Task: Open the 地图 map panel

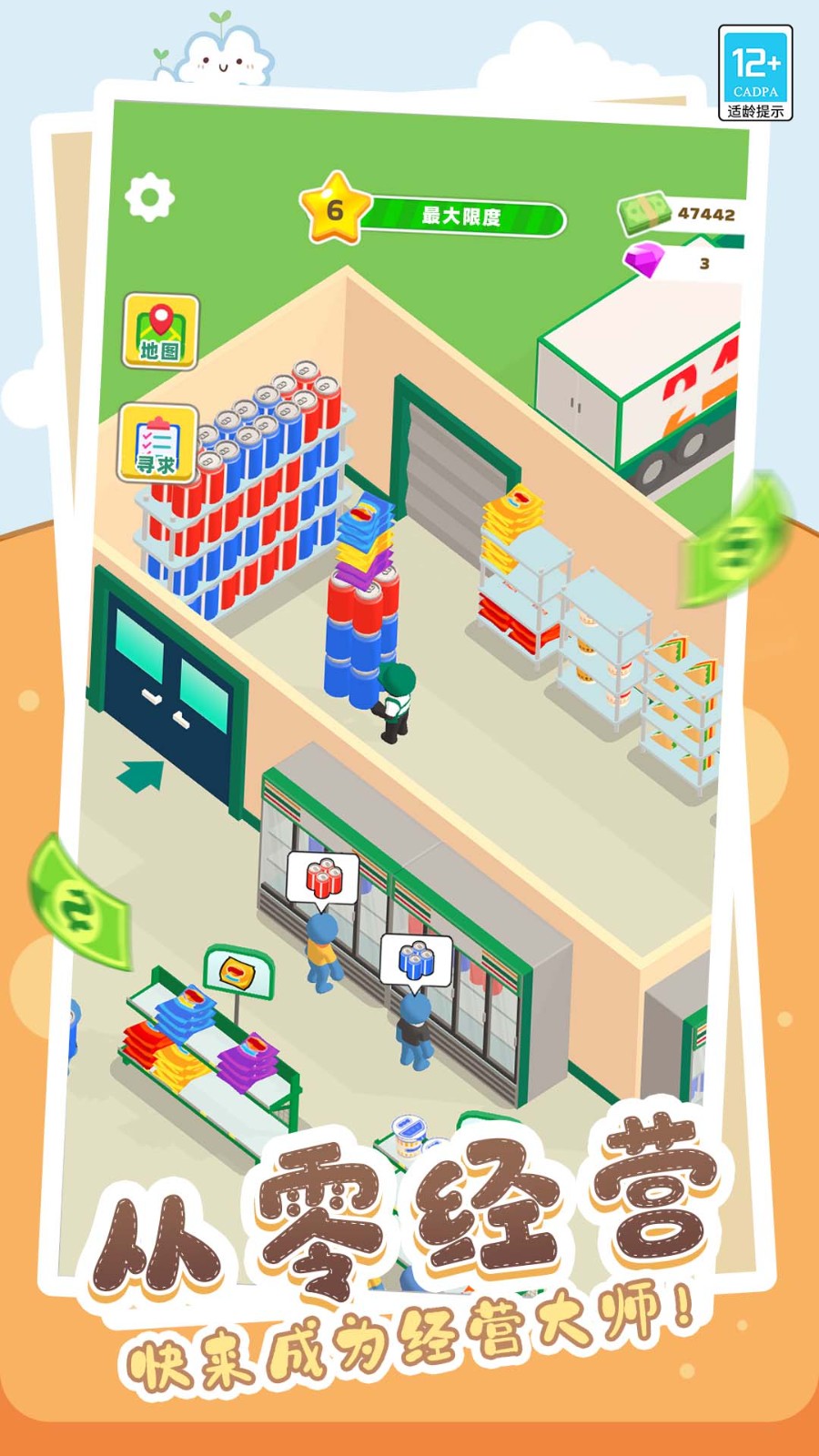Action: [x=160, y=332]
